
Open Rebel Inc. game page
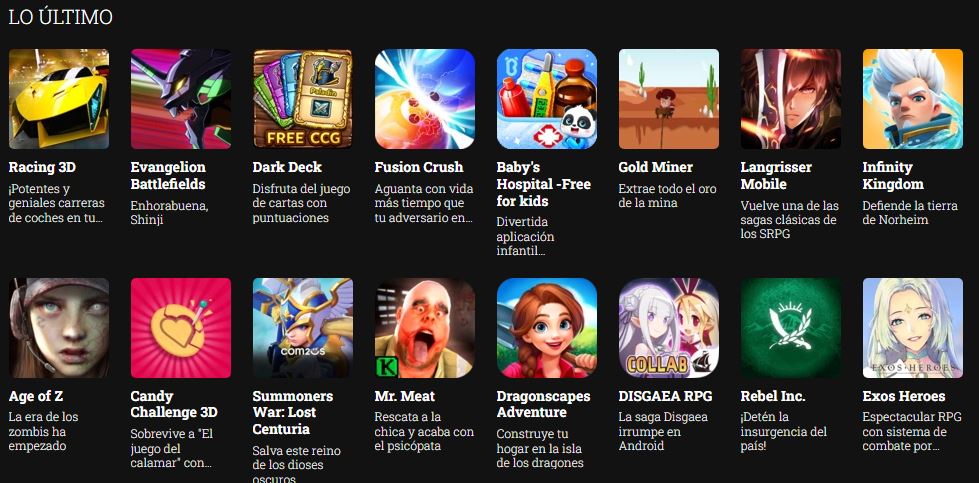[791, 328]
